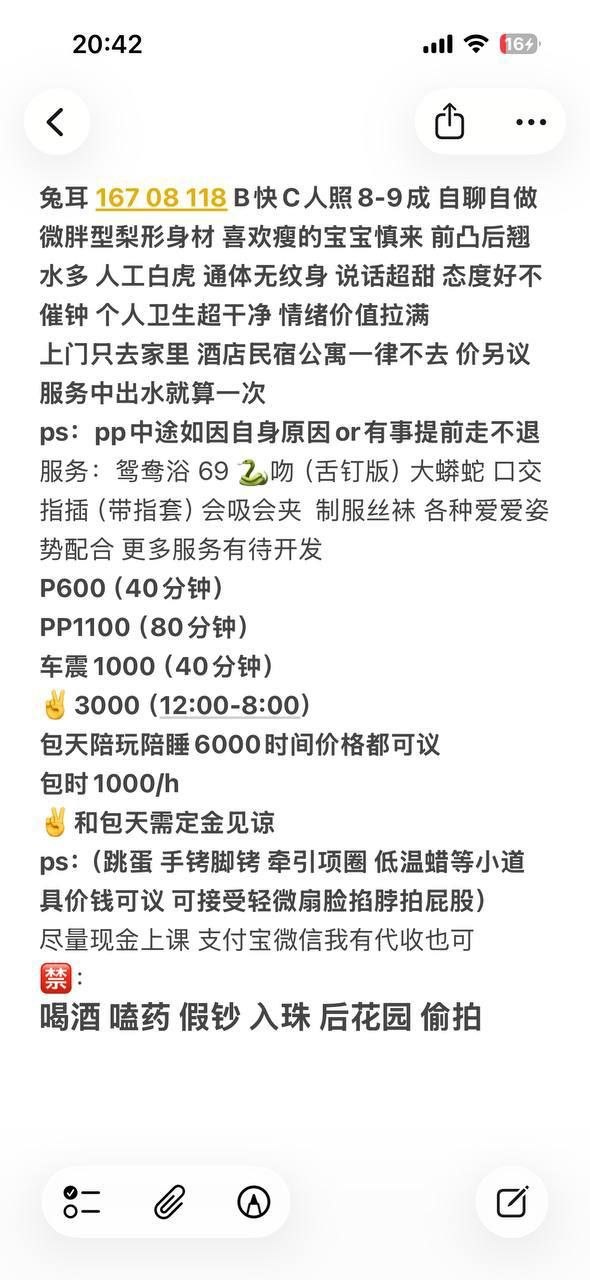This screenshot has width=590, height=1280.
Task: Add a checklist to the note
Action: pos(82,1202)
